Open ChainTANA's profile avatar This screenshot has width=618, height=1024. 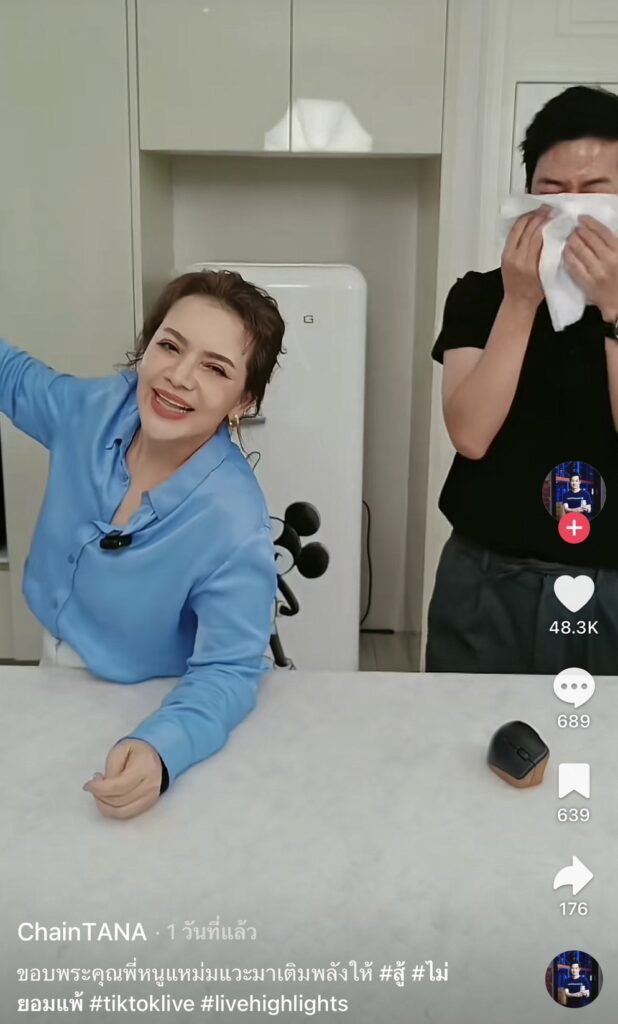tap(573, 489)
